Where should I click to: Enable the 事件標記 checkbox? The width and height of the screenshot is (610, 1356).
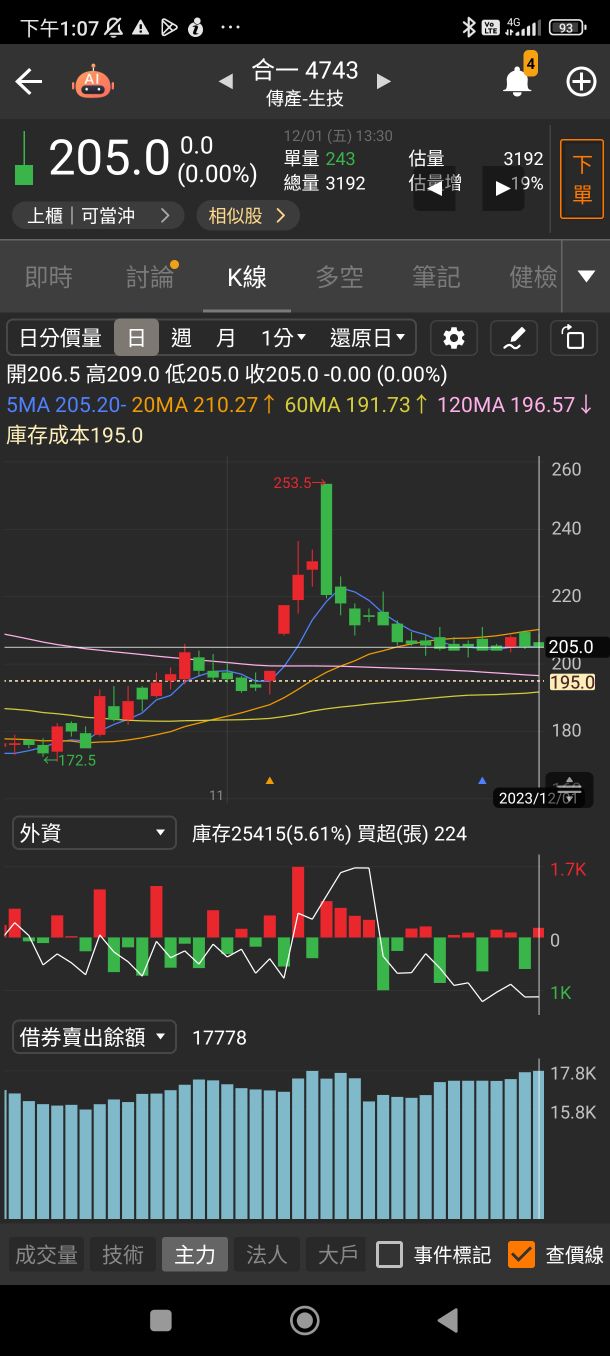click(389, 1254)
